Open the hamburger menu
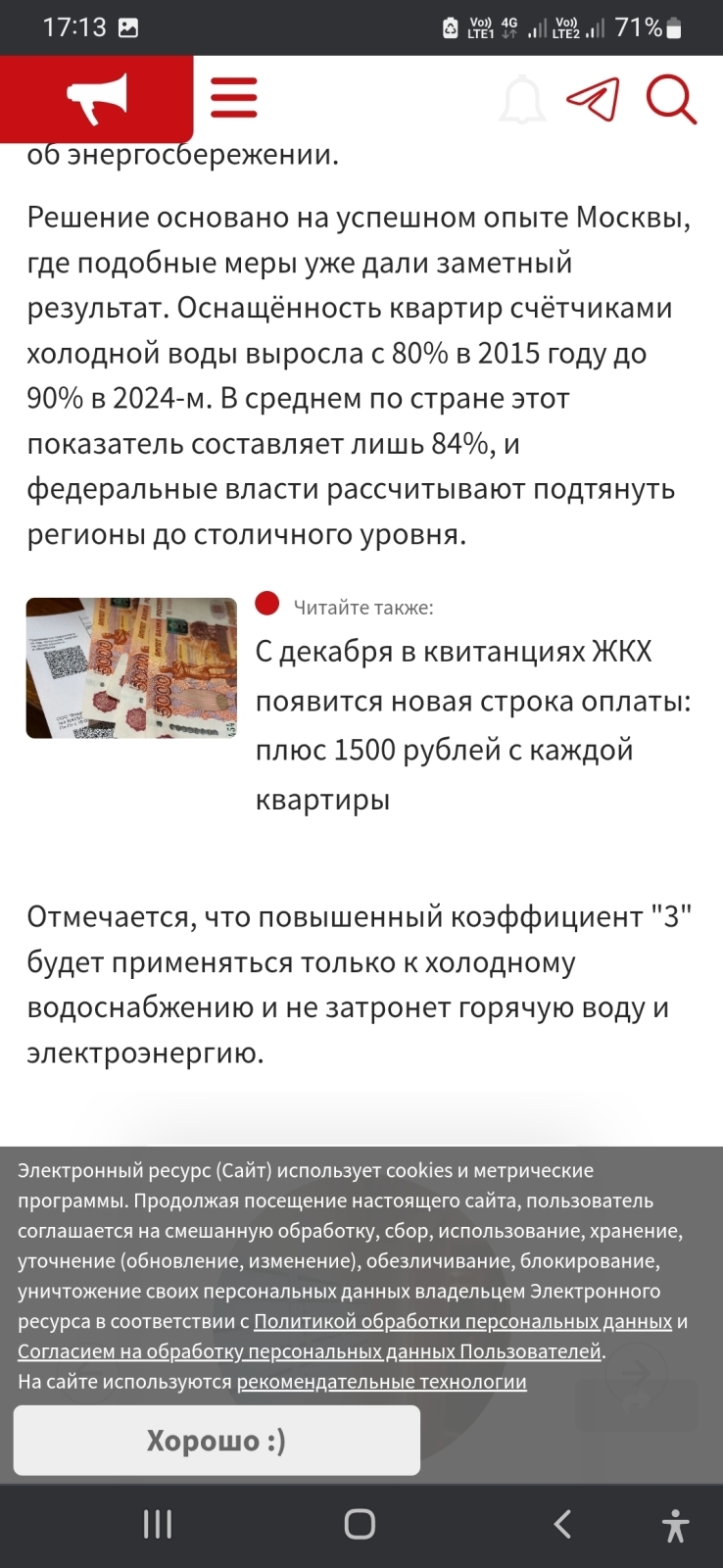 pos(234,97)
